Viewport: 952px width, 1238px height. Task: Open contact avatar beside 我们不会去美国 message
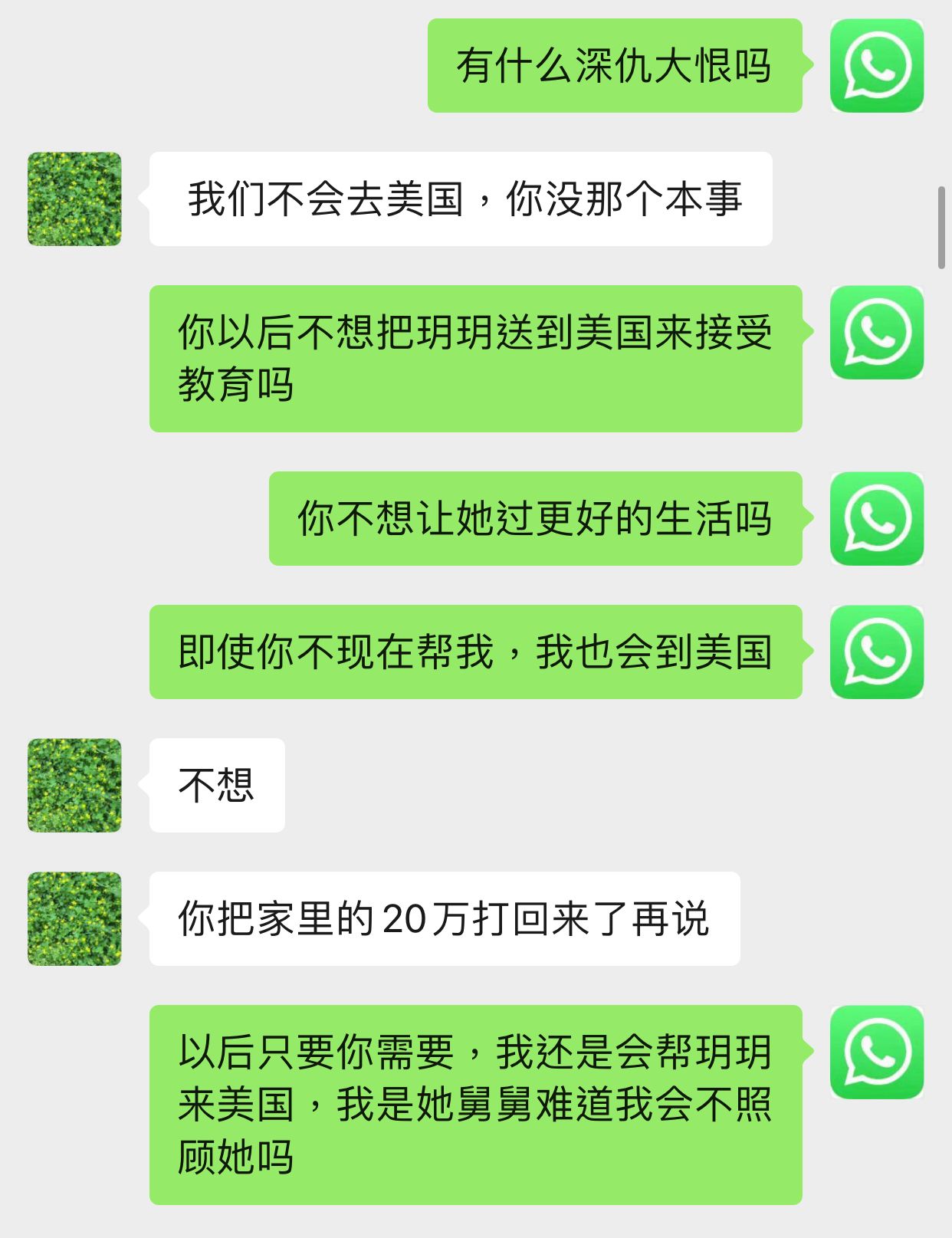(74, 199)
